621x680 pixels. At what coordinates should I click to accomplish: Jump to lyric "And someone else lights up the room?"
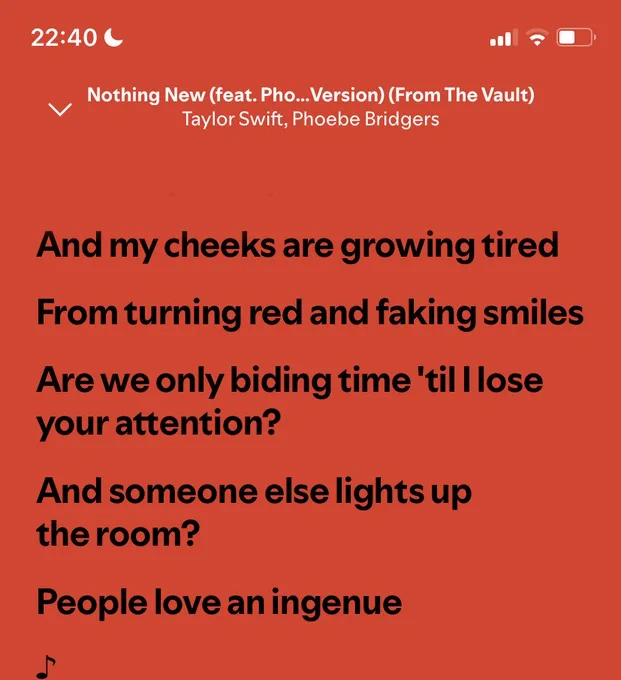point(254,513)
